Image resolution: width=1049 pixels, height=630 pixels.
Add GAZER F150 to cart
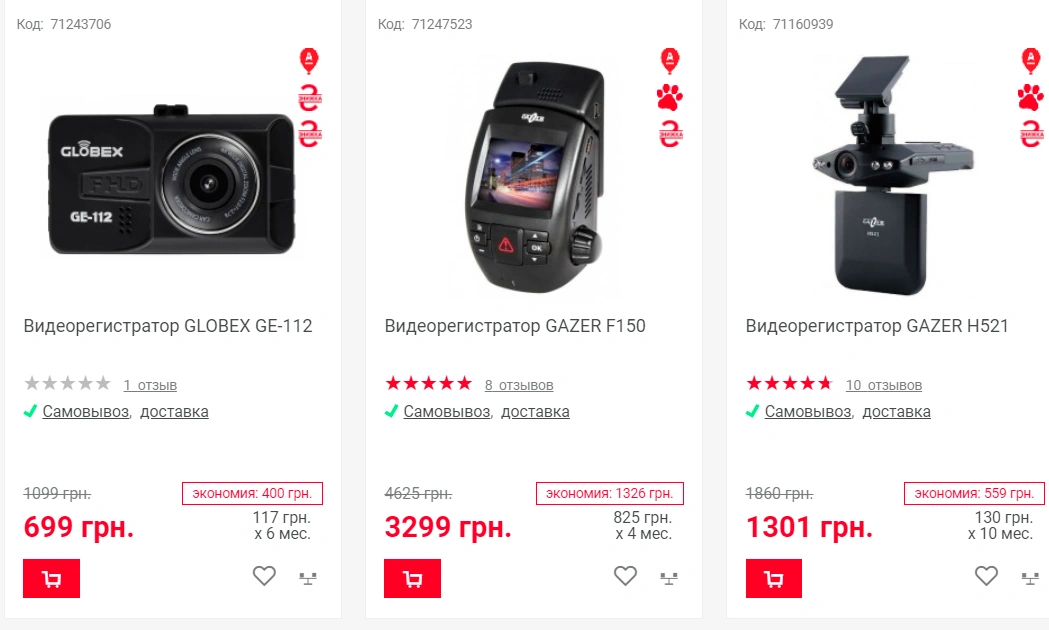412,578
